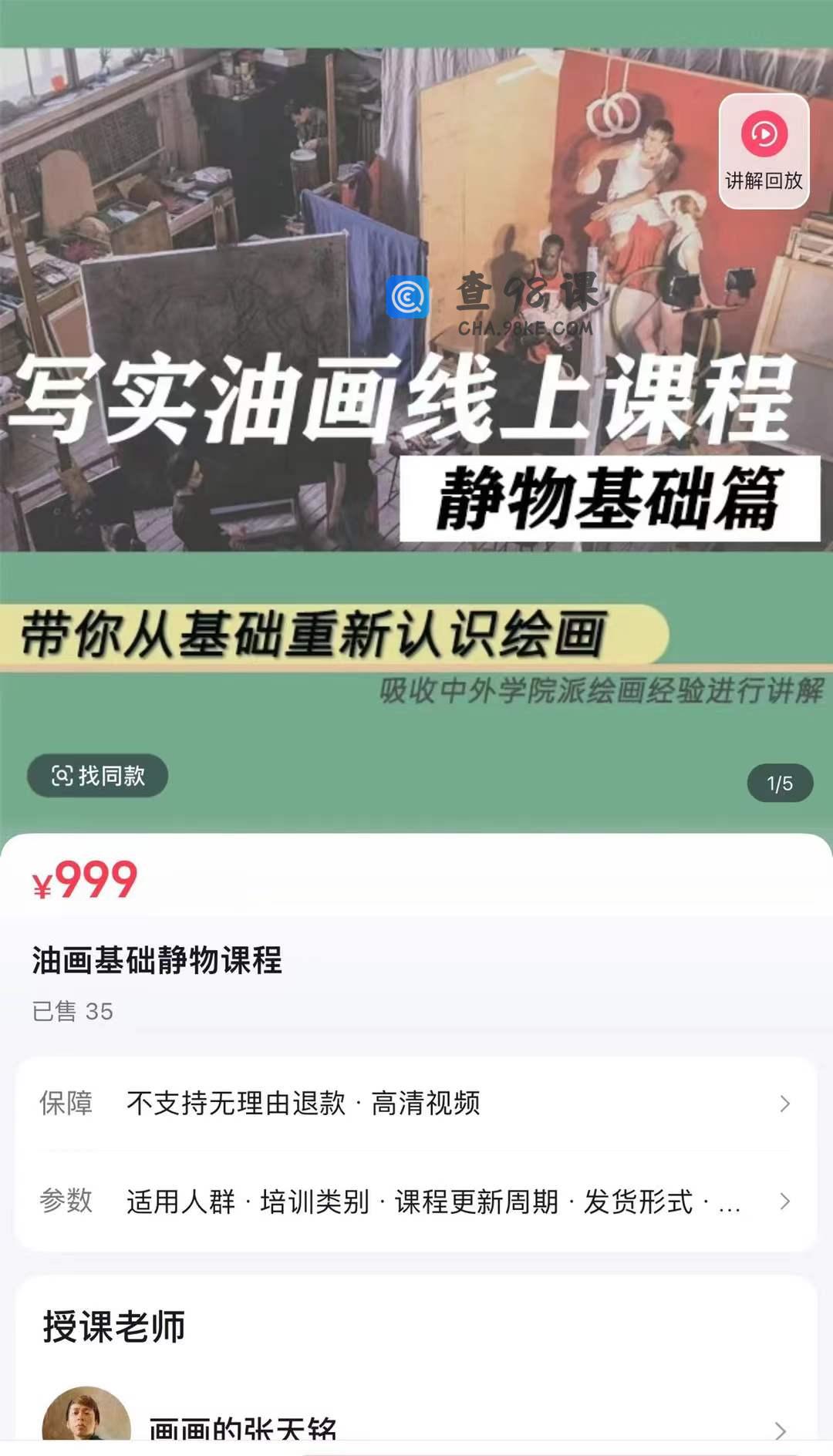833x1456 pixels.
Task: Expand the 参数 parameters row
Action: (x=416, y=1202)
